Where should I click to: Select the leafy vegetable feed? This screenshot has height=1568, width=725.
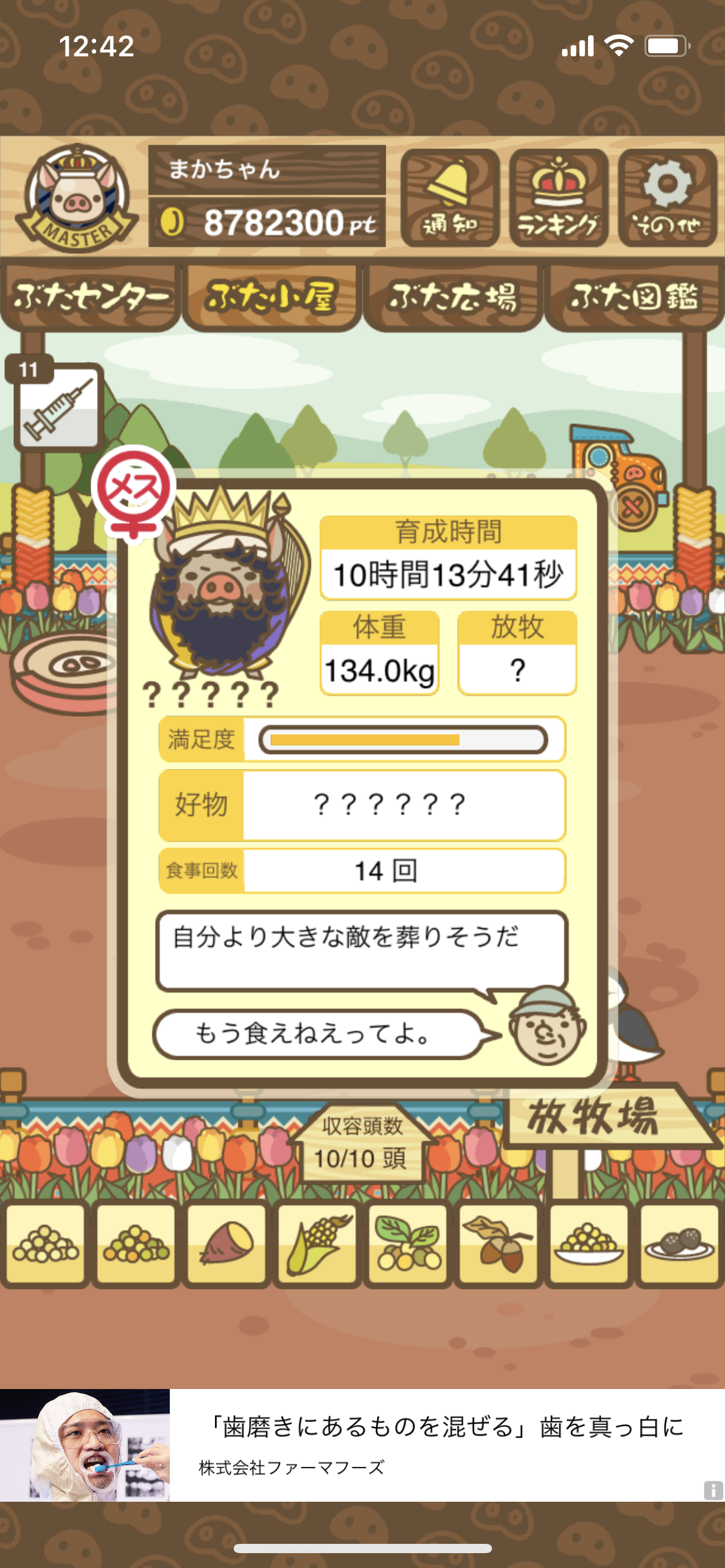coord(408,1245)
